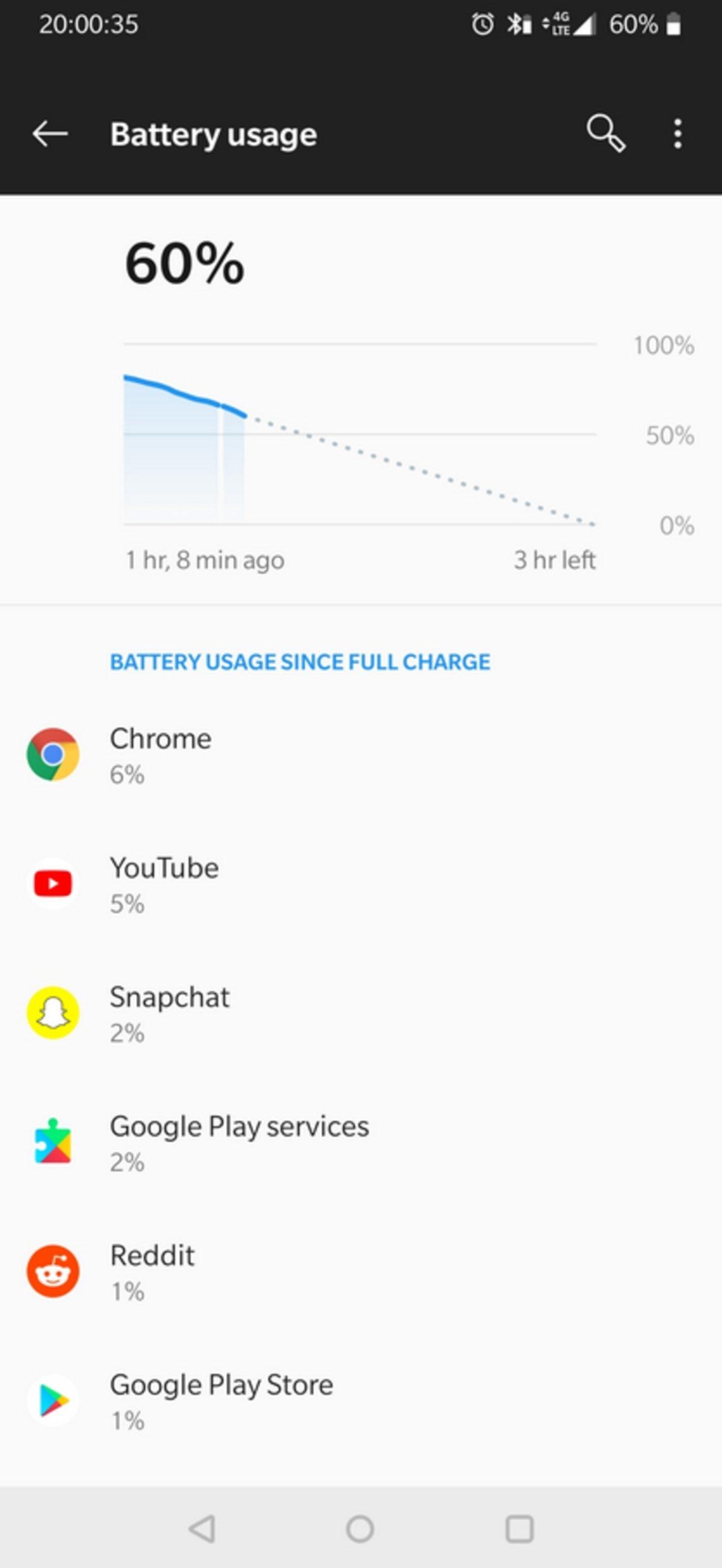Open Chrome battery details via its icon
Screen dimensions: 722x1568
point(52,754)
